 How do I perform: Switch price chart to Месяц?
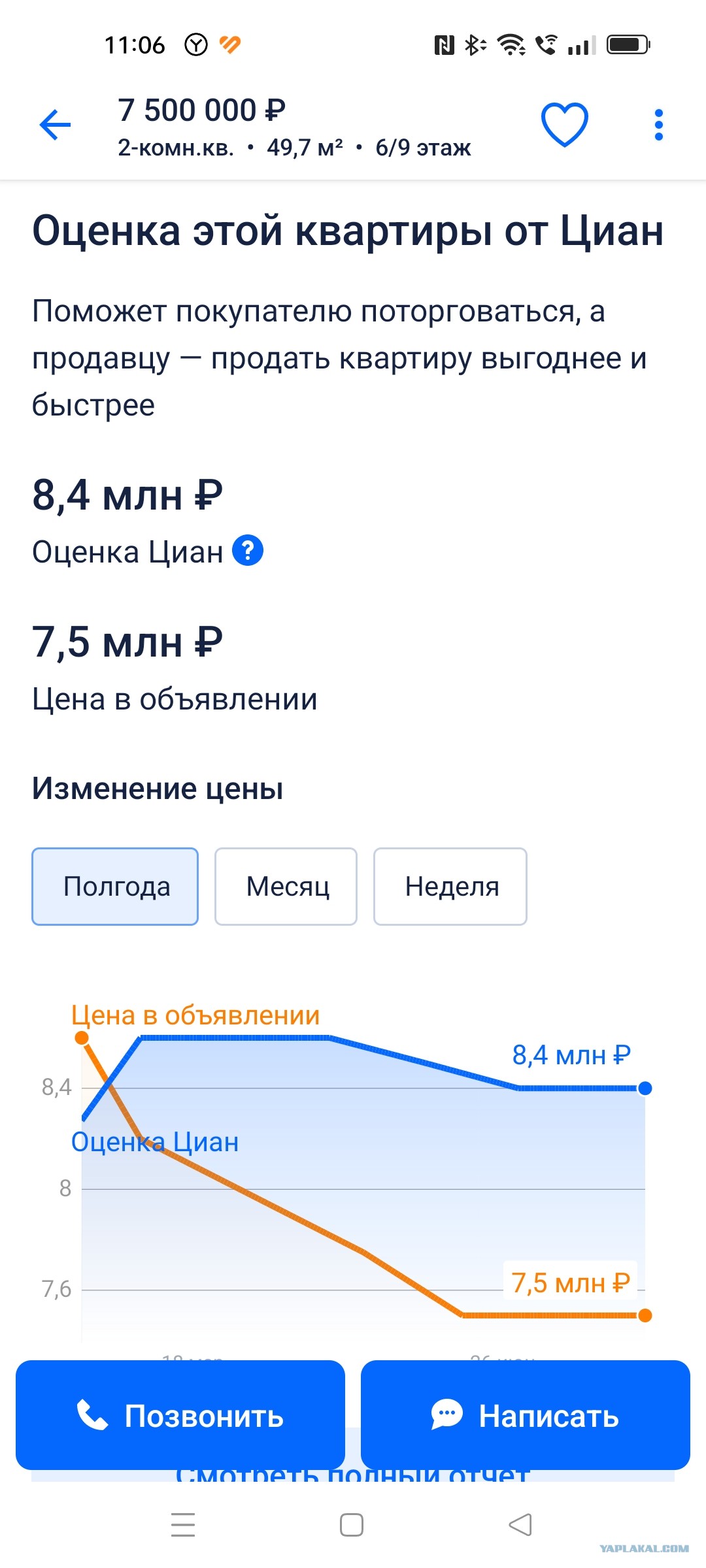[286, 887]
